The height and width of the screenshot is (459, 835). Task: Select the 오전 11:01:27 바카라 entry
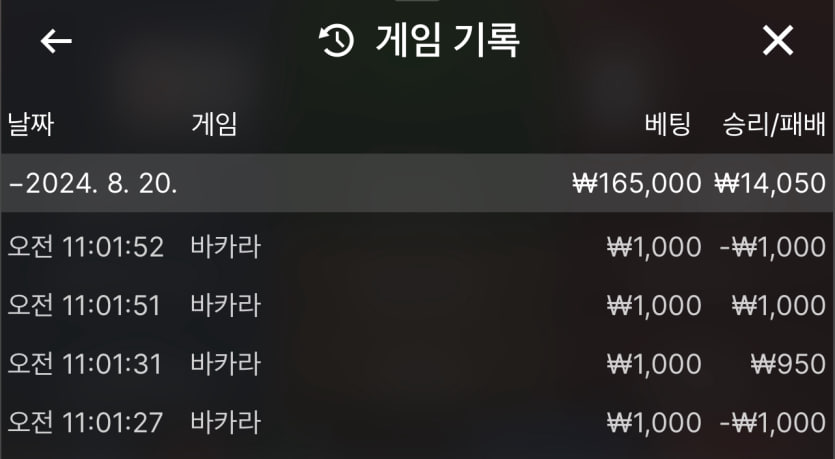[x=416, y=422]
